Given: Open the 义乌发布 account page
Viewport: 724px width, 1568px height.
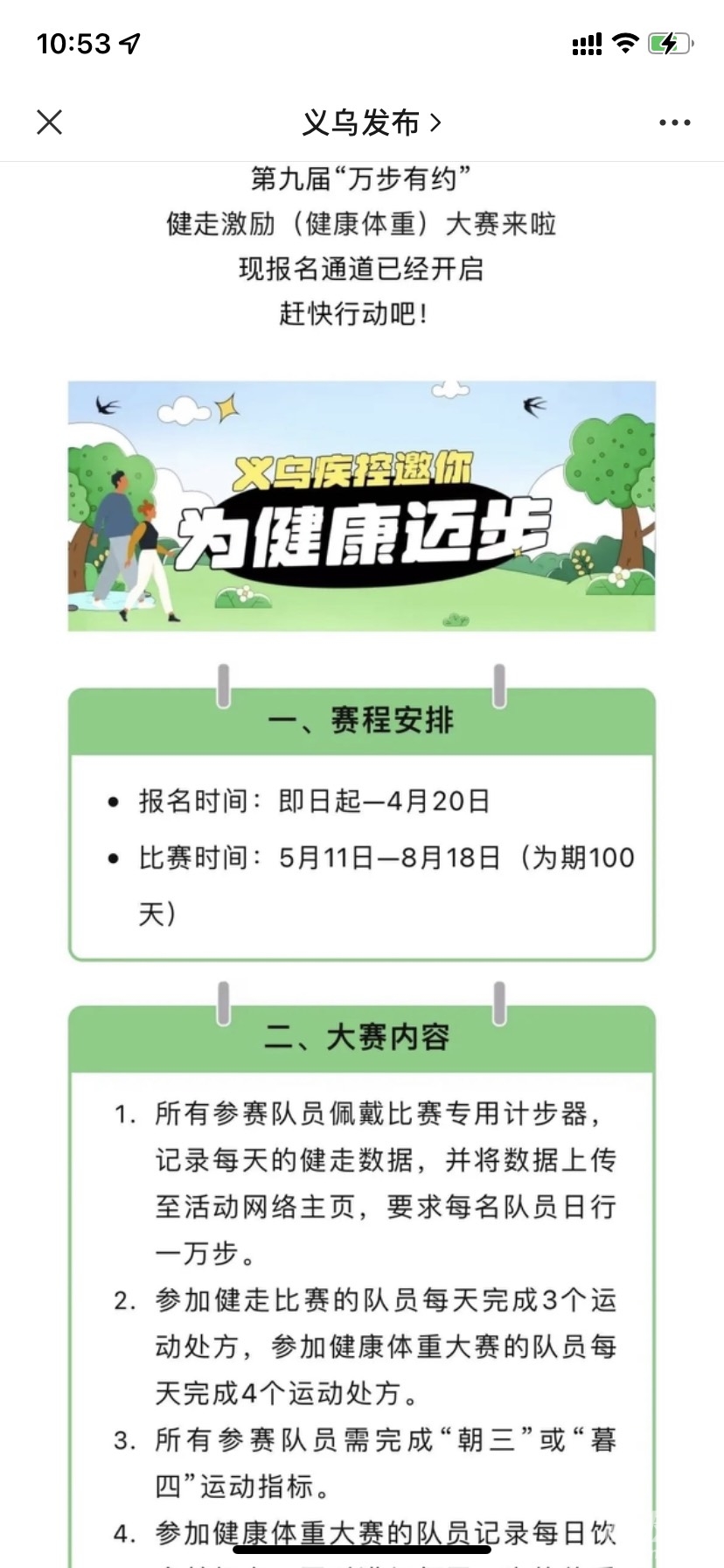Looking at the screenshot, I should (371, 123).
